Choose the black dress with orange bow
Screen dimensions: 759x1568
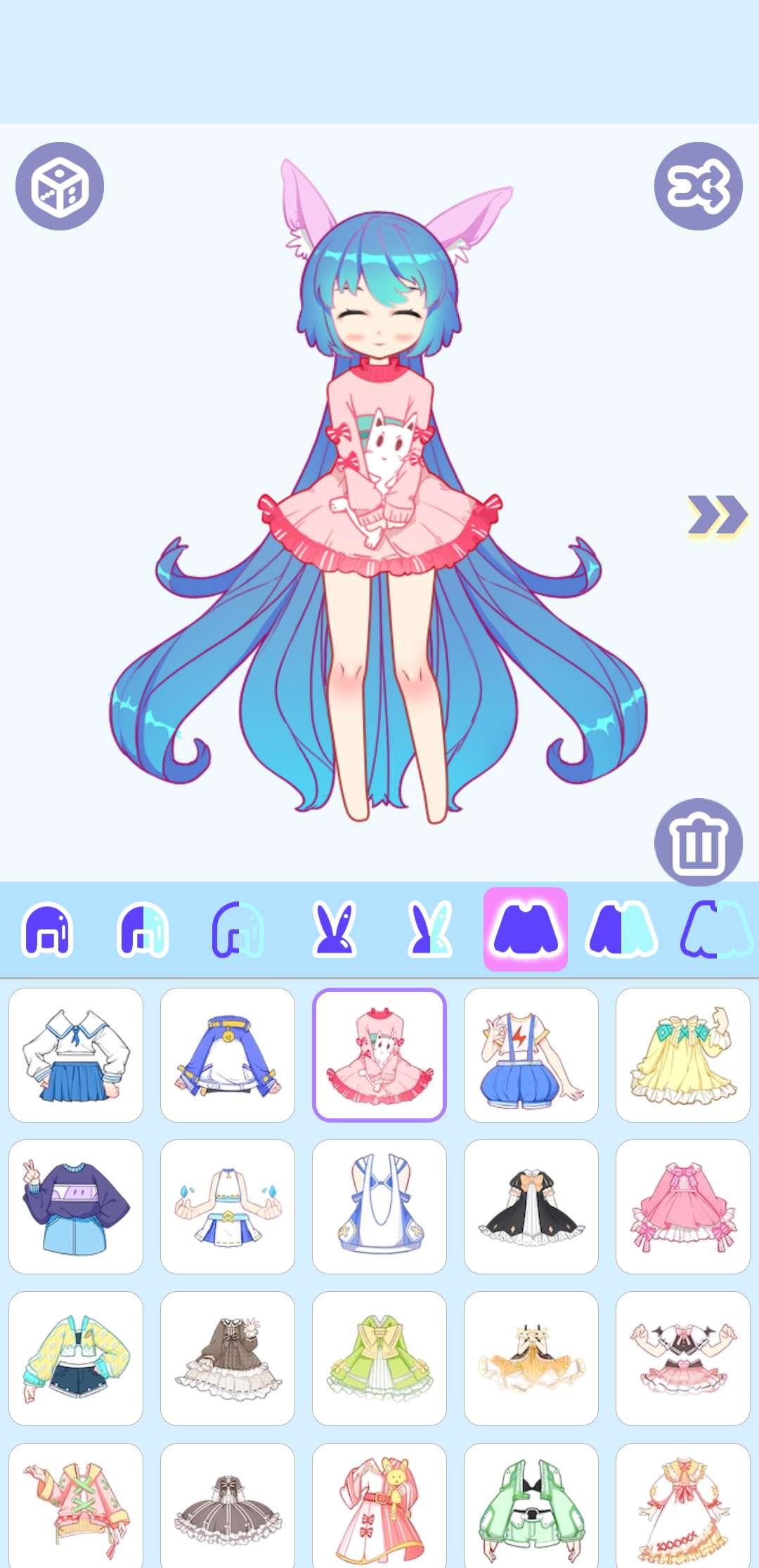(531, 1207)
